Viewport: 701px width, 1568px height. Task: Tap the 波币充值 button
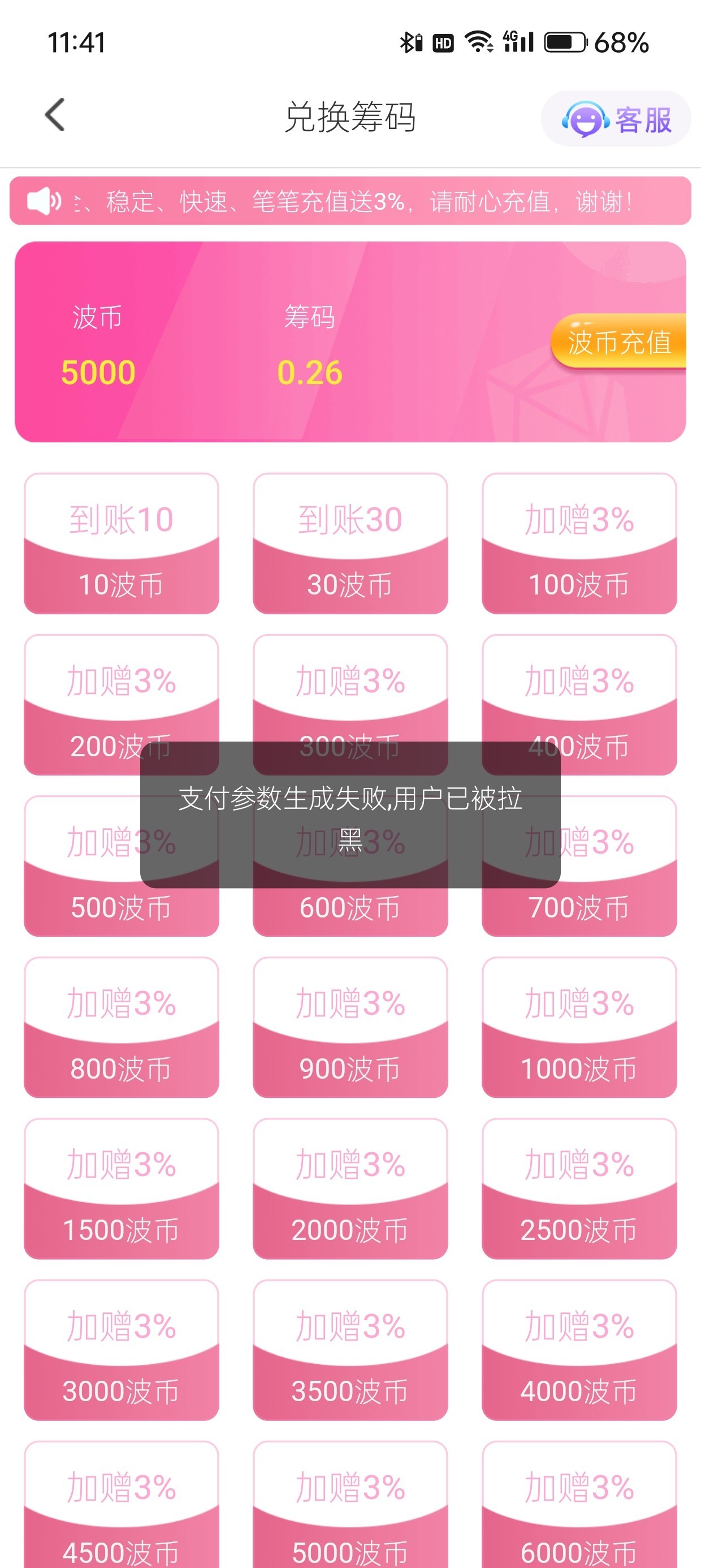[x=618, y=342]
